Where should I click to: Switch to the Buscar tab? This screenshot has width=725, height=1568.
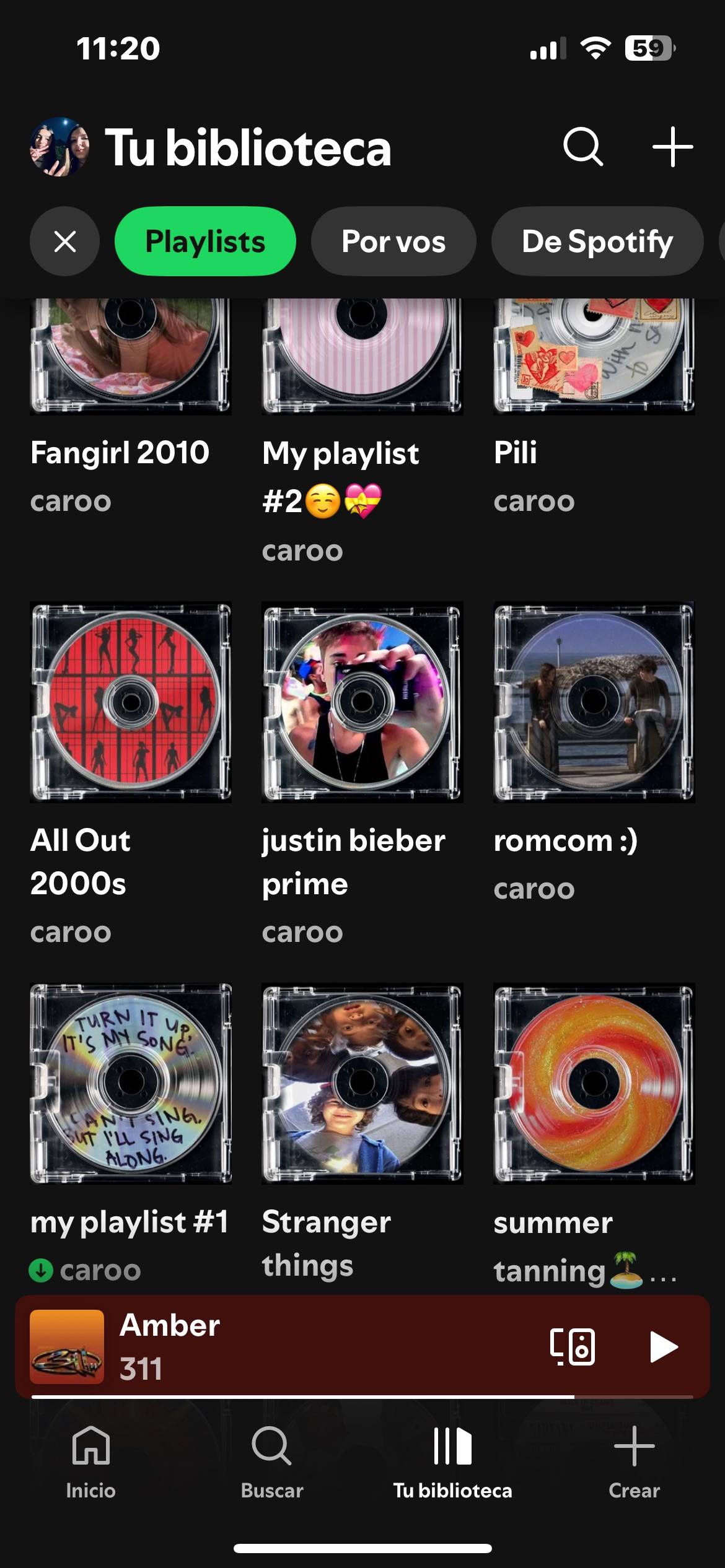coord(272,1463)
